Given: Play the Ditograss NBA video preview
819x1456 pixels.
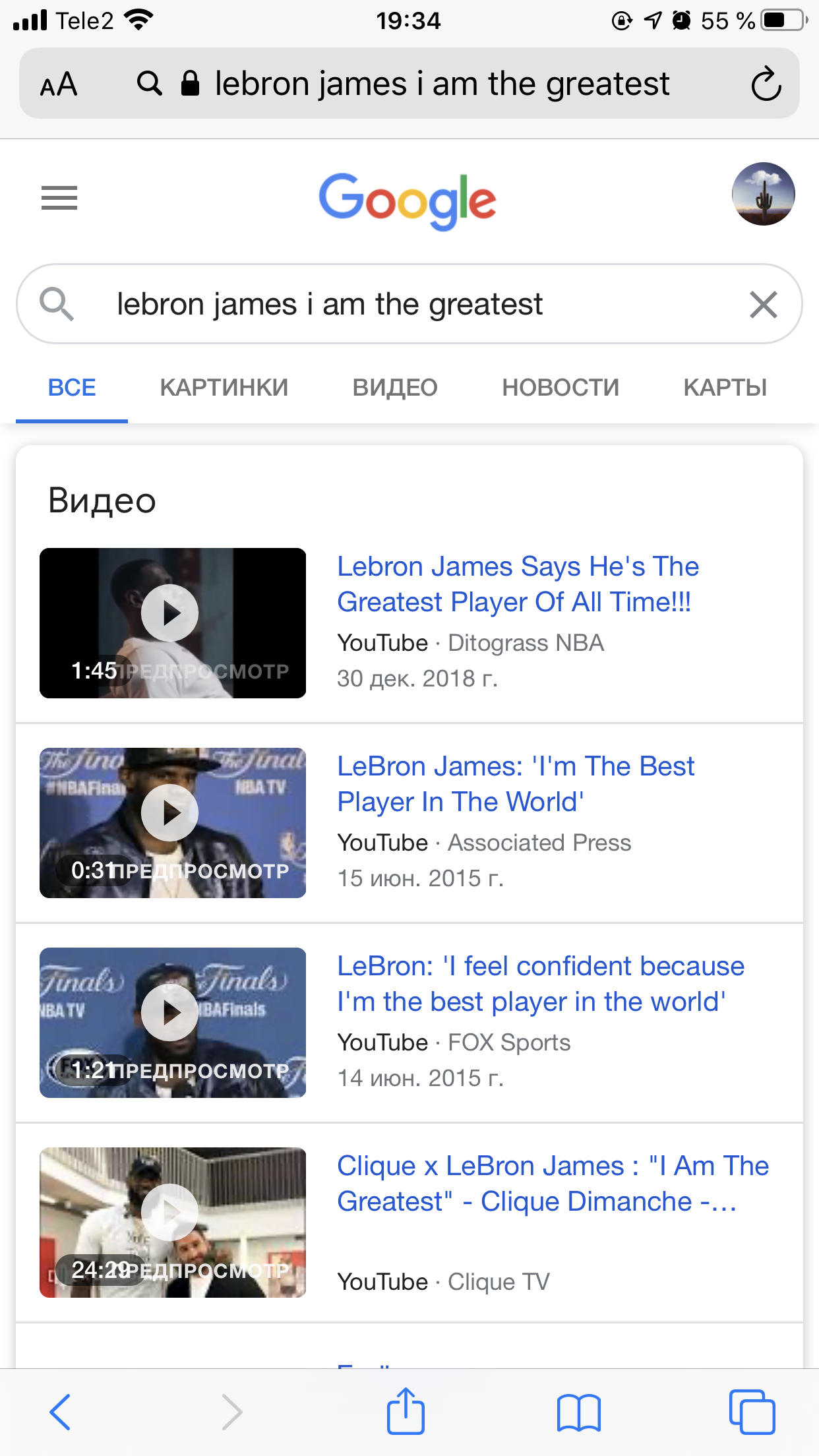Looking at the screenshot, I should click(x=173, y=623).
